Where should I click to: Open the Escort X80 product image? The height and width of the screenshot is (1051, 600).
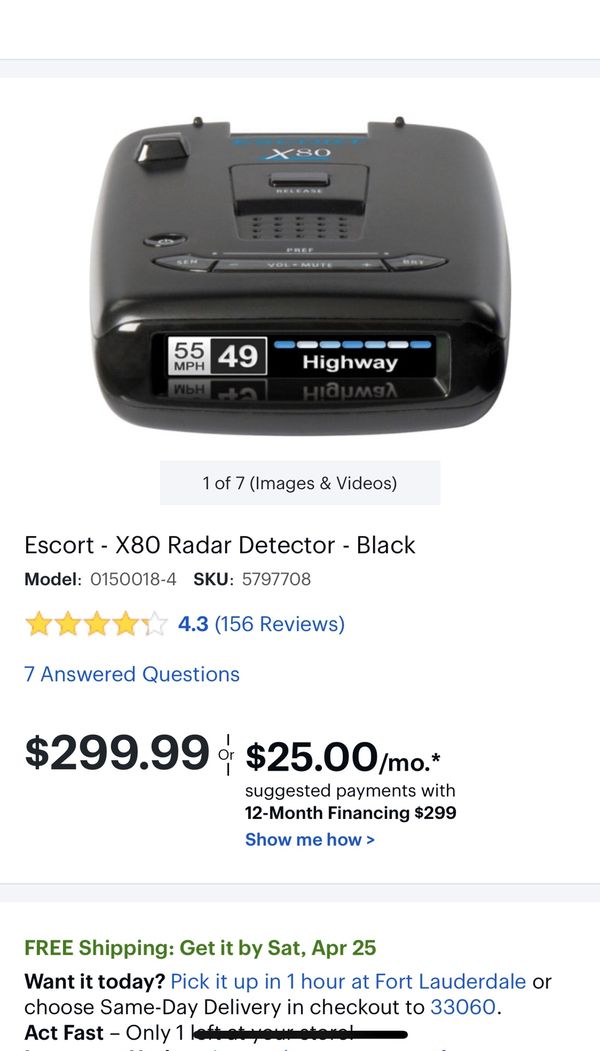click(300, 276)
